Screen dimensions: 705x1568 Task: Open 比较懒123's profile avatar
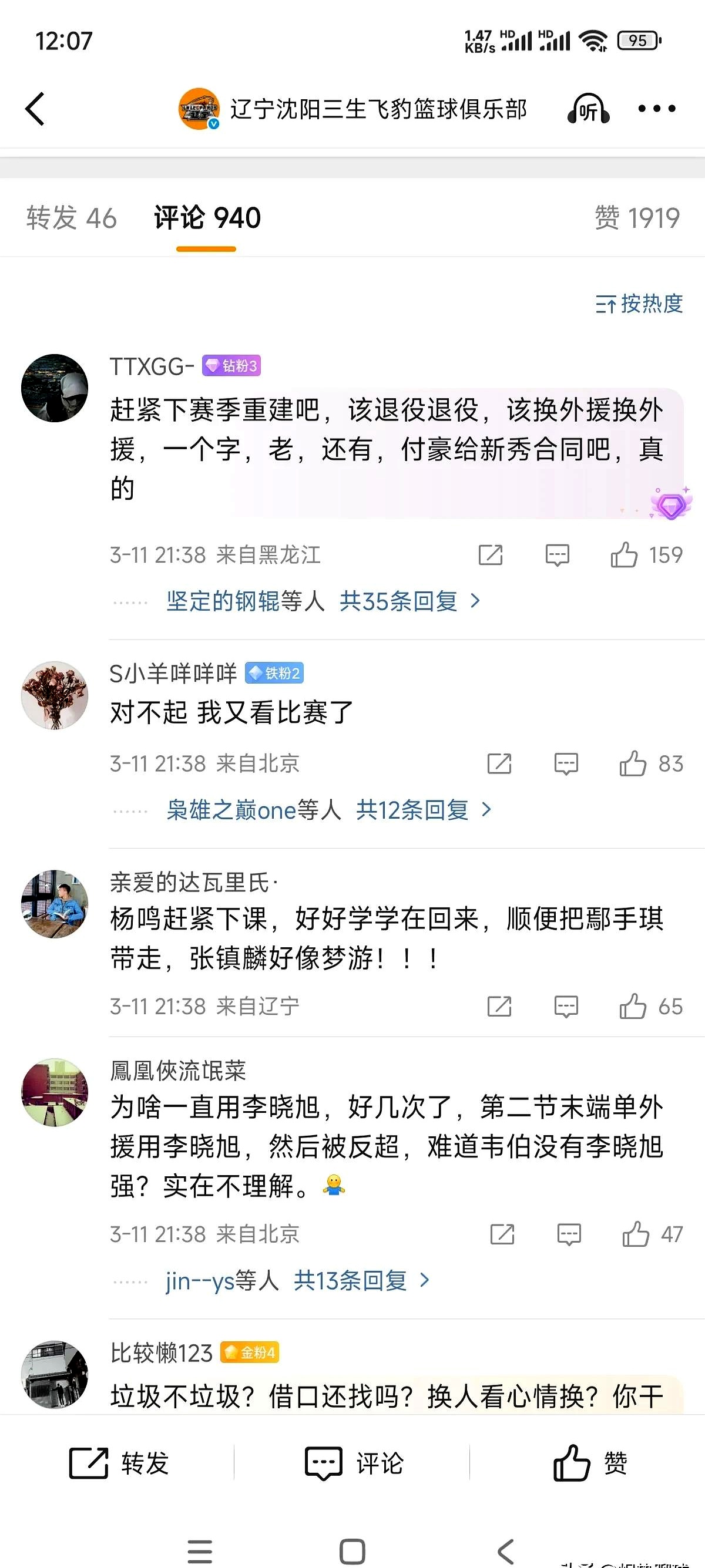(55, 1374)
